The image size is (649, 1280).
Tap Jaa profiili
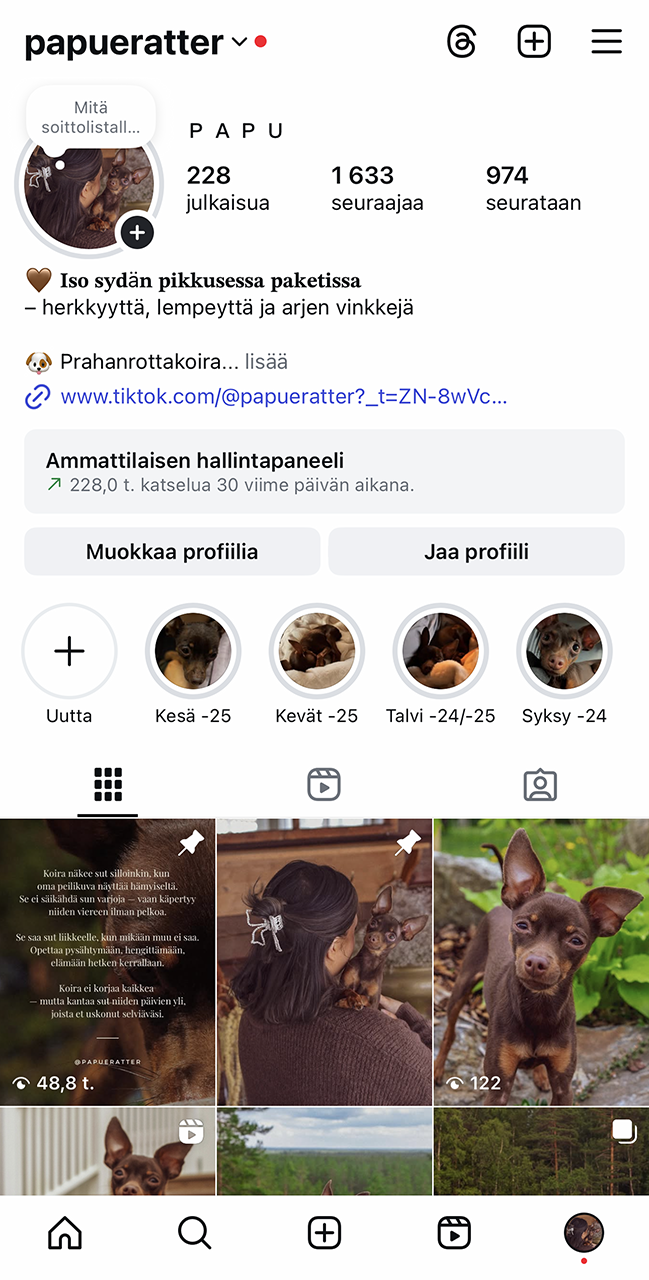[476, 552]
